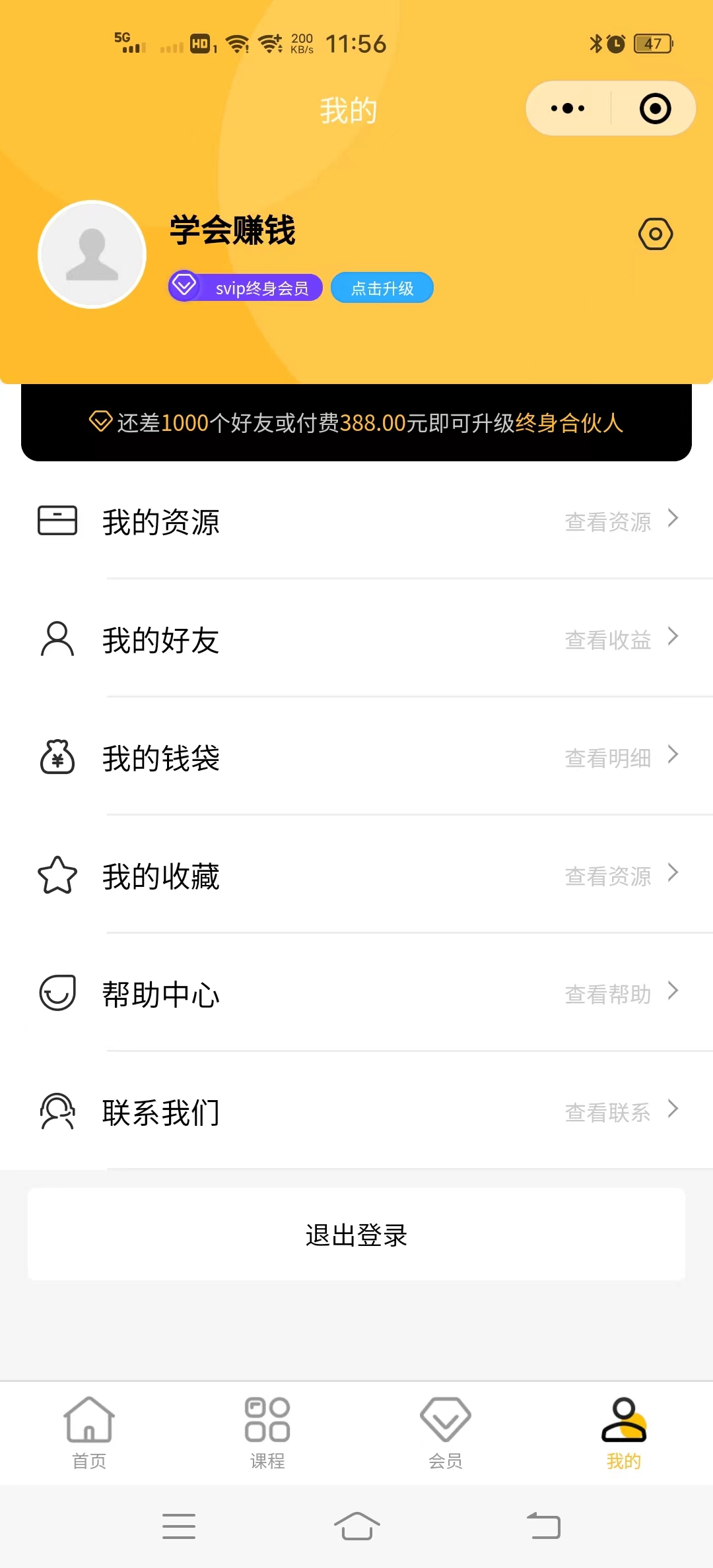The width and height of the screenshot is (713, 1568).
Task: Switch to the 会员 membership tab
Action: pyautogui.click(x=446, y=1432)
